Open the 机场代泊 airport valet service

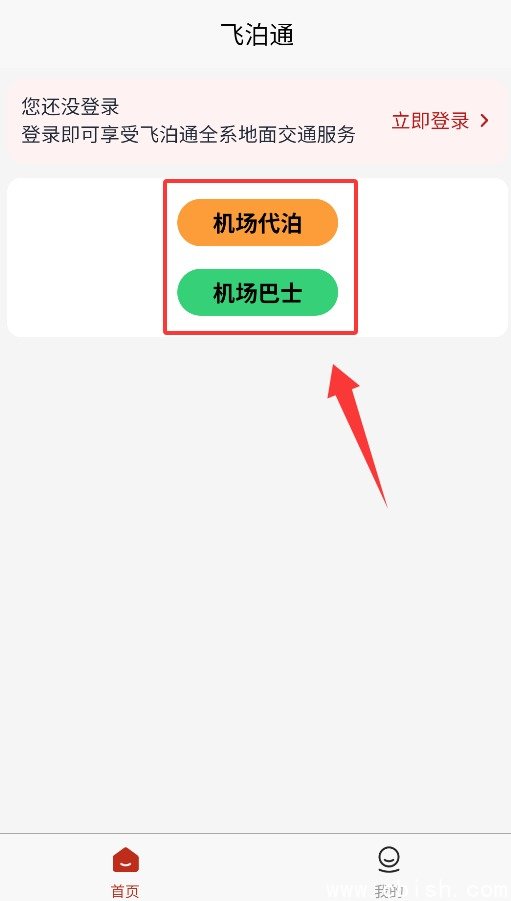click(x=258, y=223)
